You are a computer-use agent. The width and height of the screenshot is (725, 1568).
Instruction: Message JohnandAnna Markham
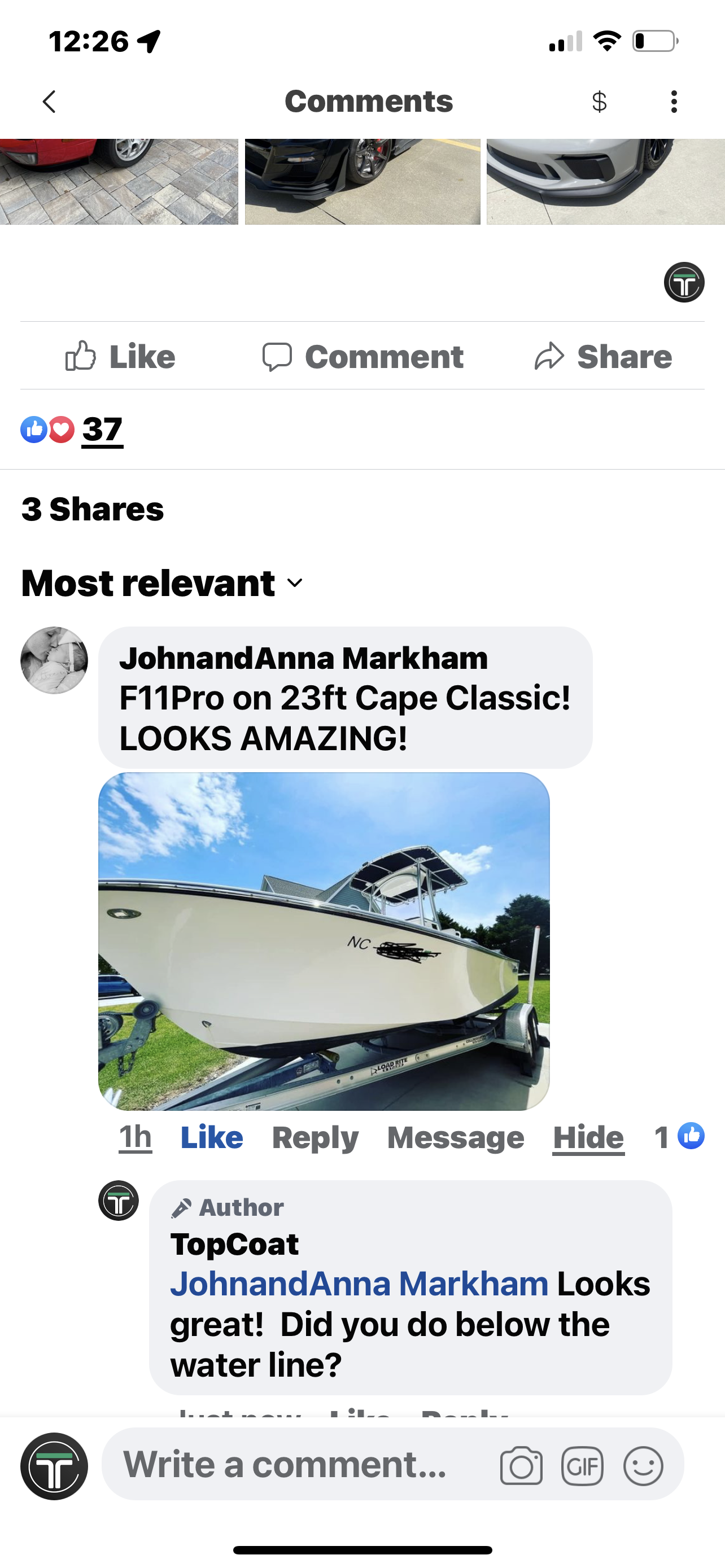455,1137
